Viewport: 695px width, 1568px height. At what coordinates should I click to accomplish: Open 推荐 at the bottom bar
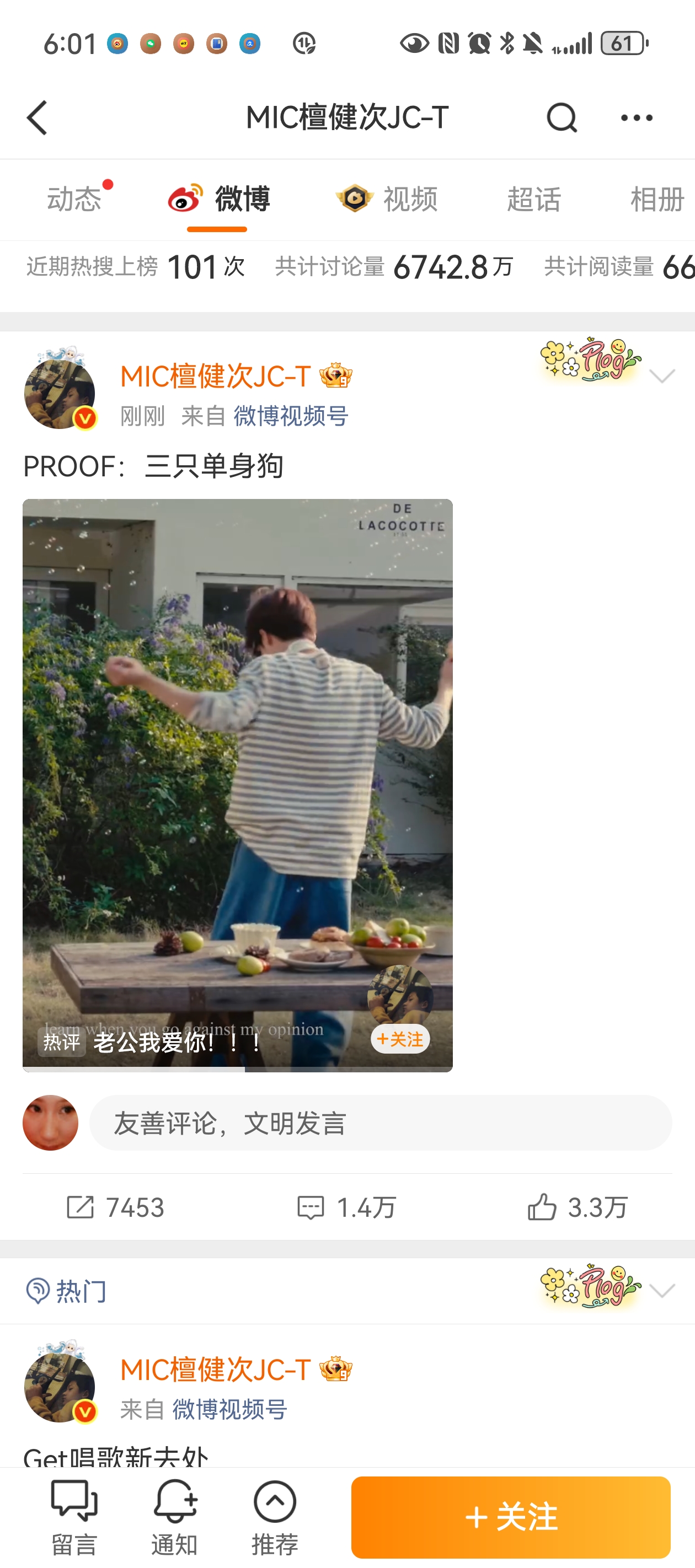click(x=275, y=1517)
